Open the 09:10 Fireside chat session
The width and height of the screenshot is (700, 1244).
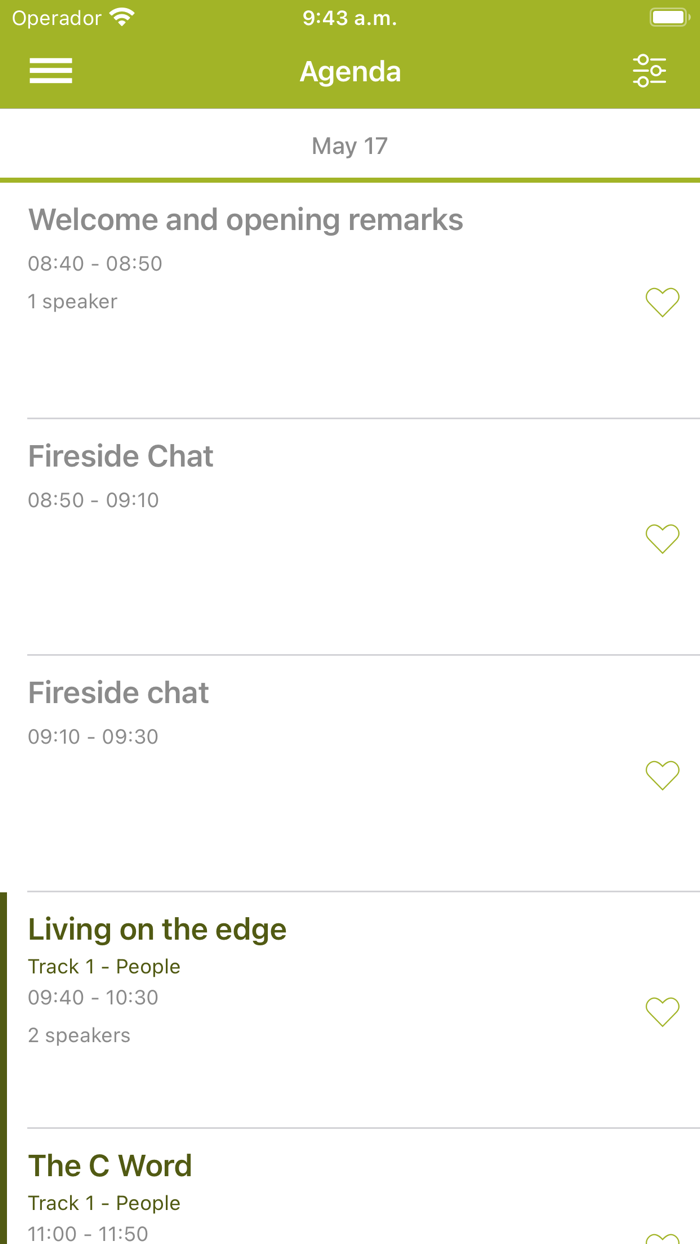(x=119, y=693)
